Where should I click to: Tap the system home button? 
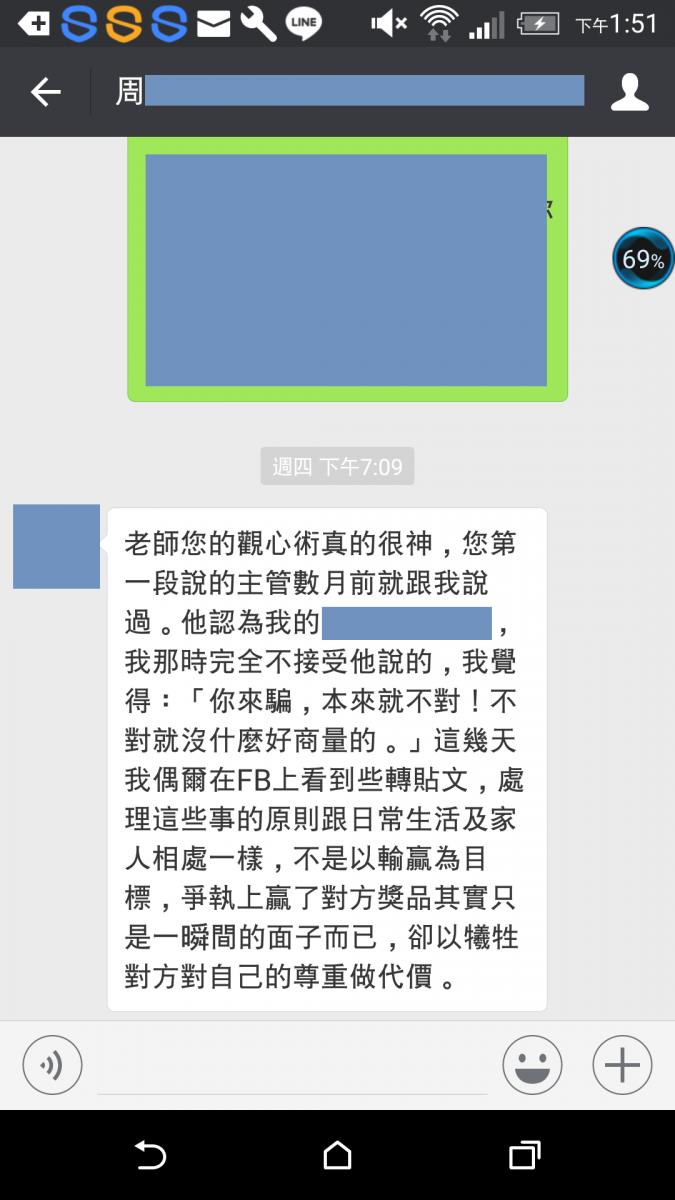pos(337,1156)
